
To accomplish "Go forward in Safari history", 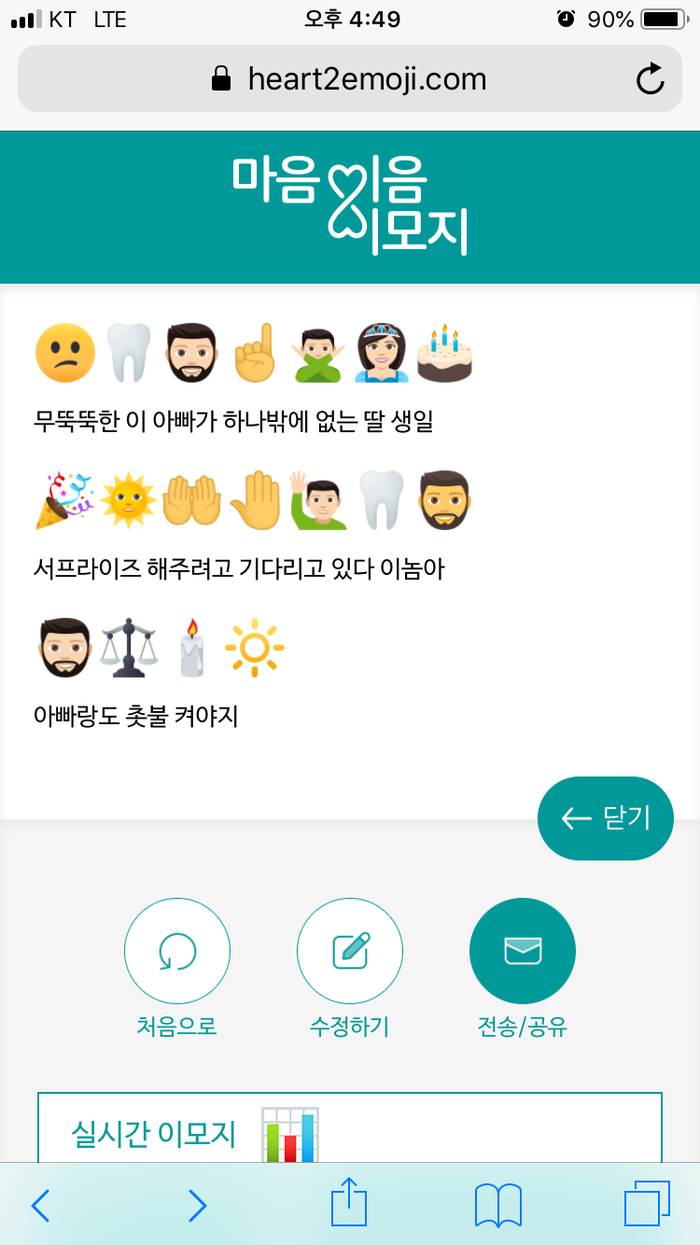I will 197,1205.
